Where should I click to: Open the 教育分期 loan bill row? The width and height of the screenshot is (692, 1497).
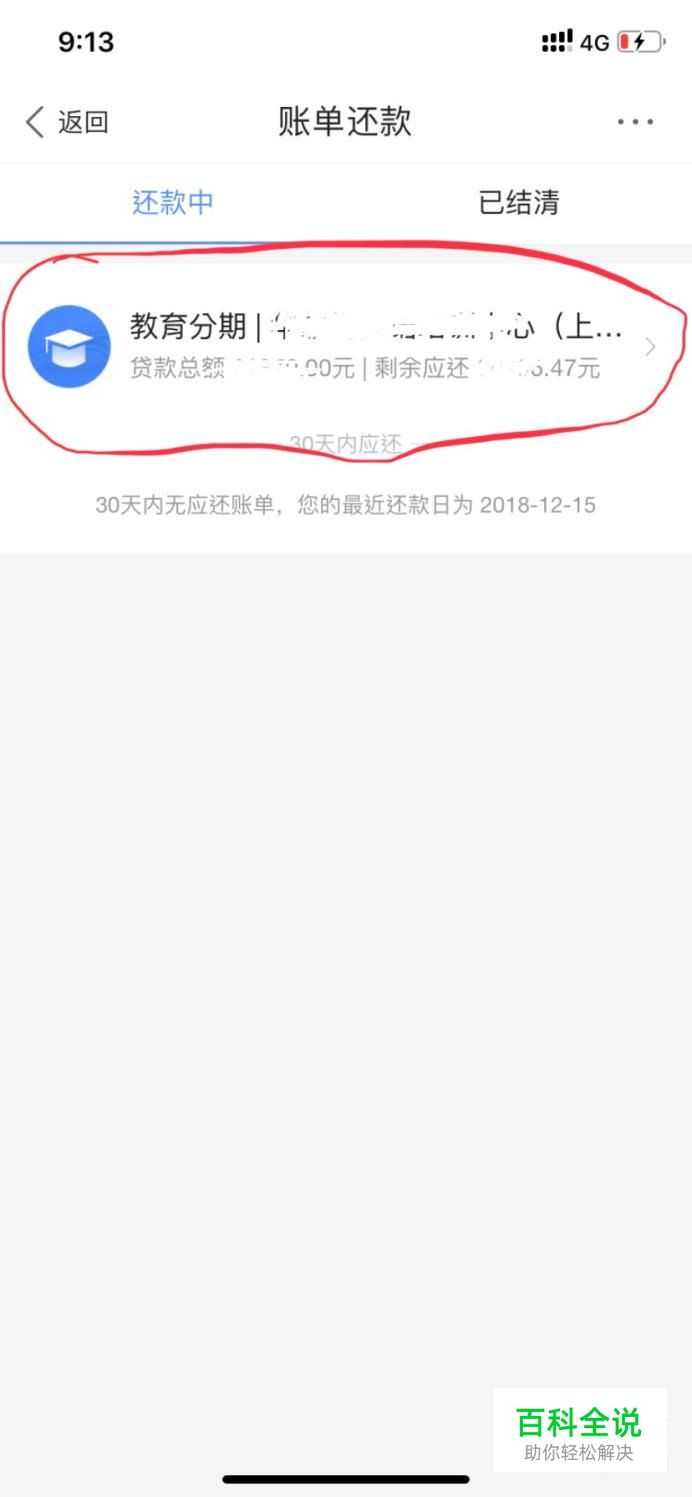[346, 346]
